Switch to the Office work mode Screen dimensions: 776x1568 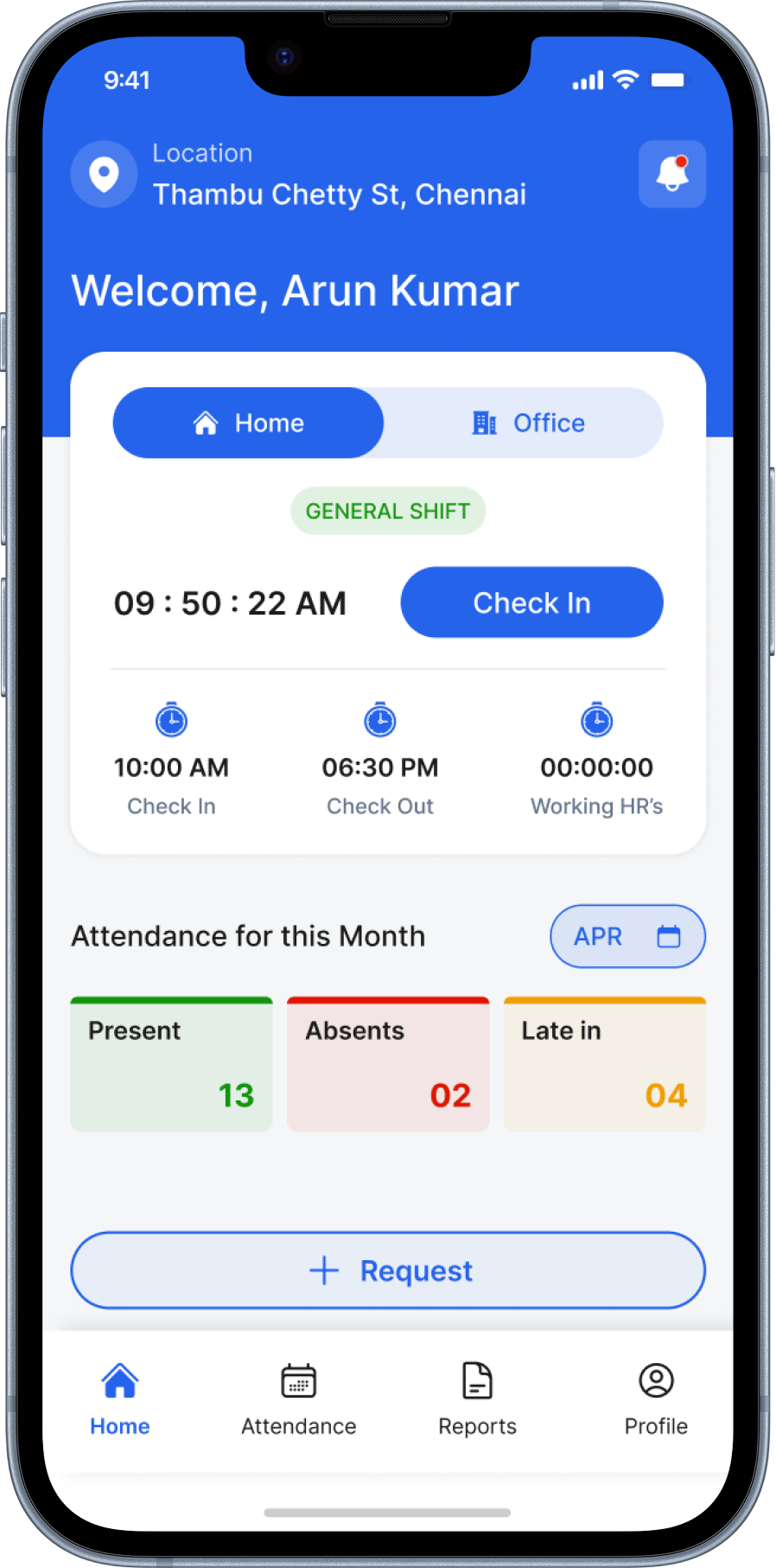coord(528,423)
